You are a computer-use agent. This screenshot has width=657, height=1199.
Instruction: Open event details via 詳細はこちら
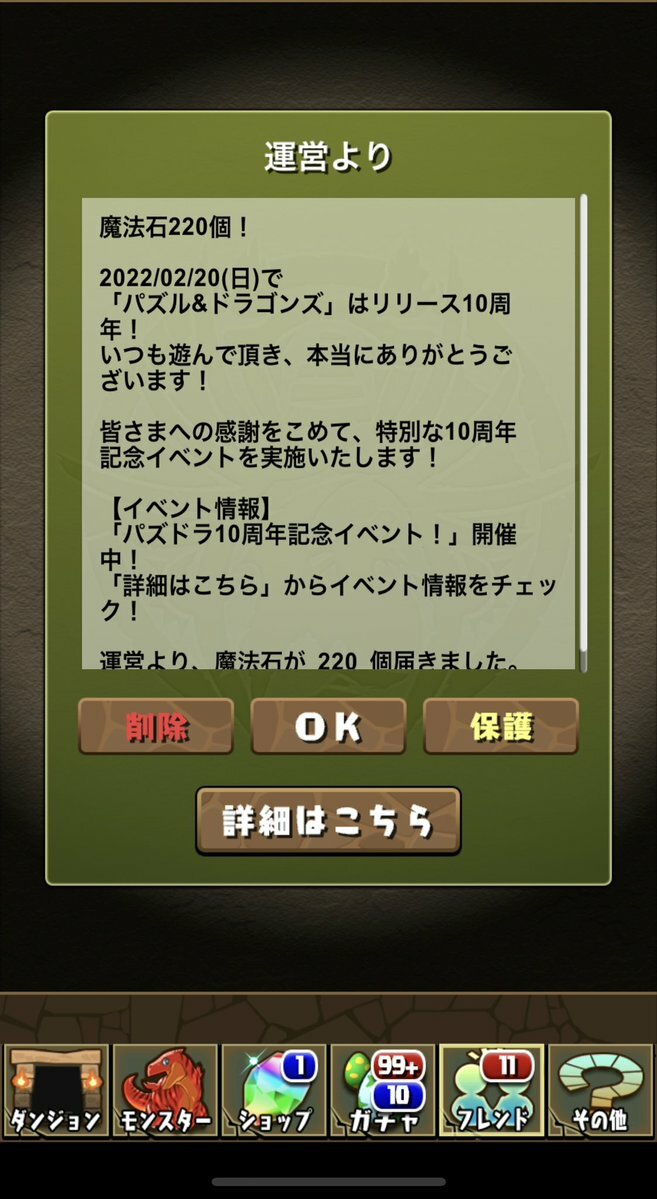click(328, 820)
